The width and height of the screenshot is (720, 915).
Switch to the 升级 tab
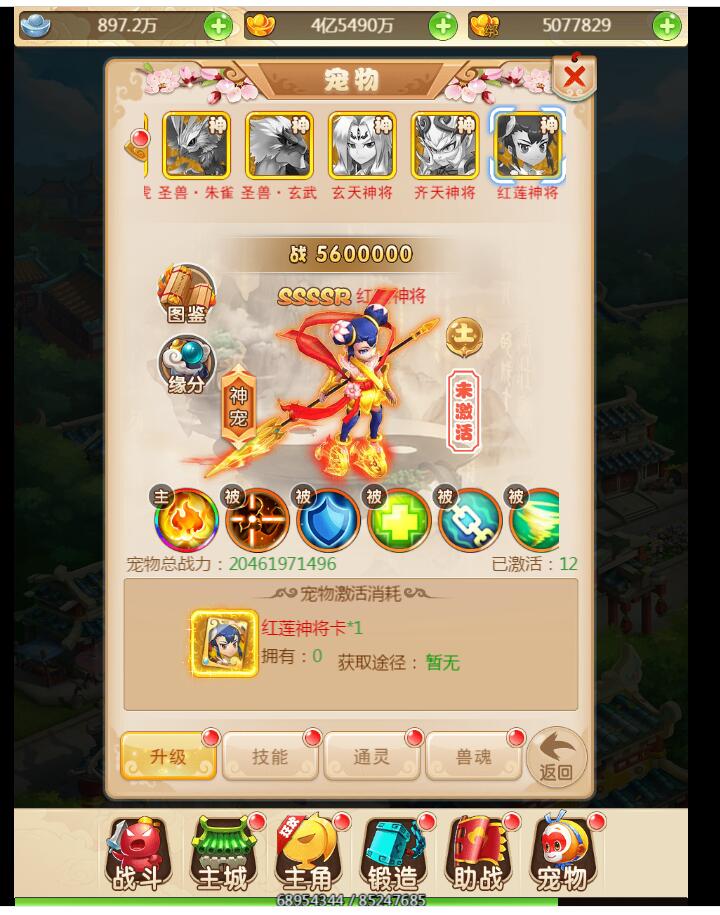pyautogui.click(x=168, y=756)
